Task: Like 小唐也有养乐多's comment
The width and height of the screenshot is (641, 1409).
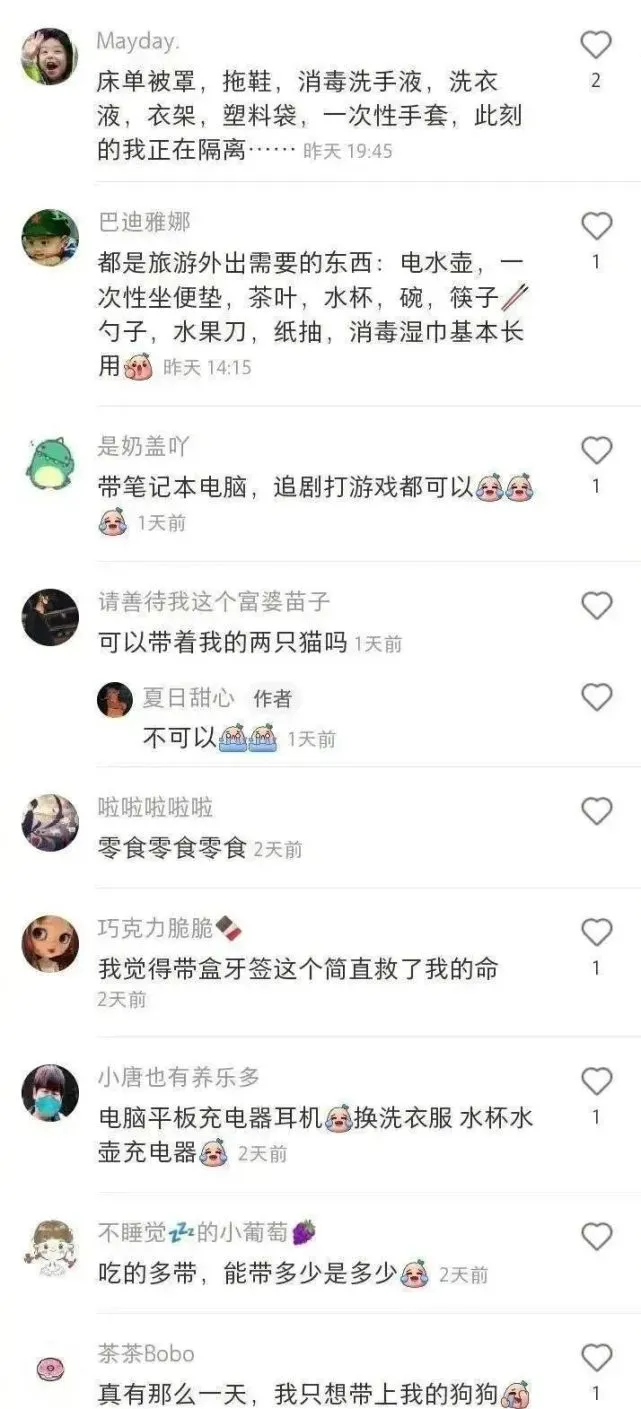Action: click(596, 1081)
